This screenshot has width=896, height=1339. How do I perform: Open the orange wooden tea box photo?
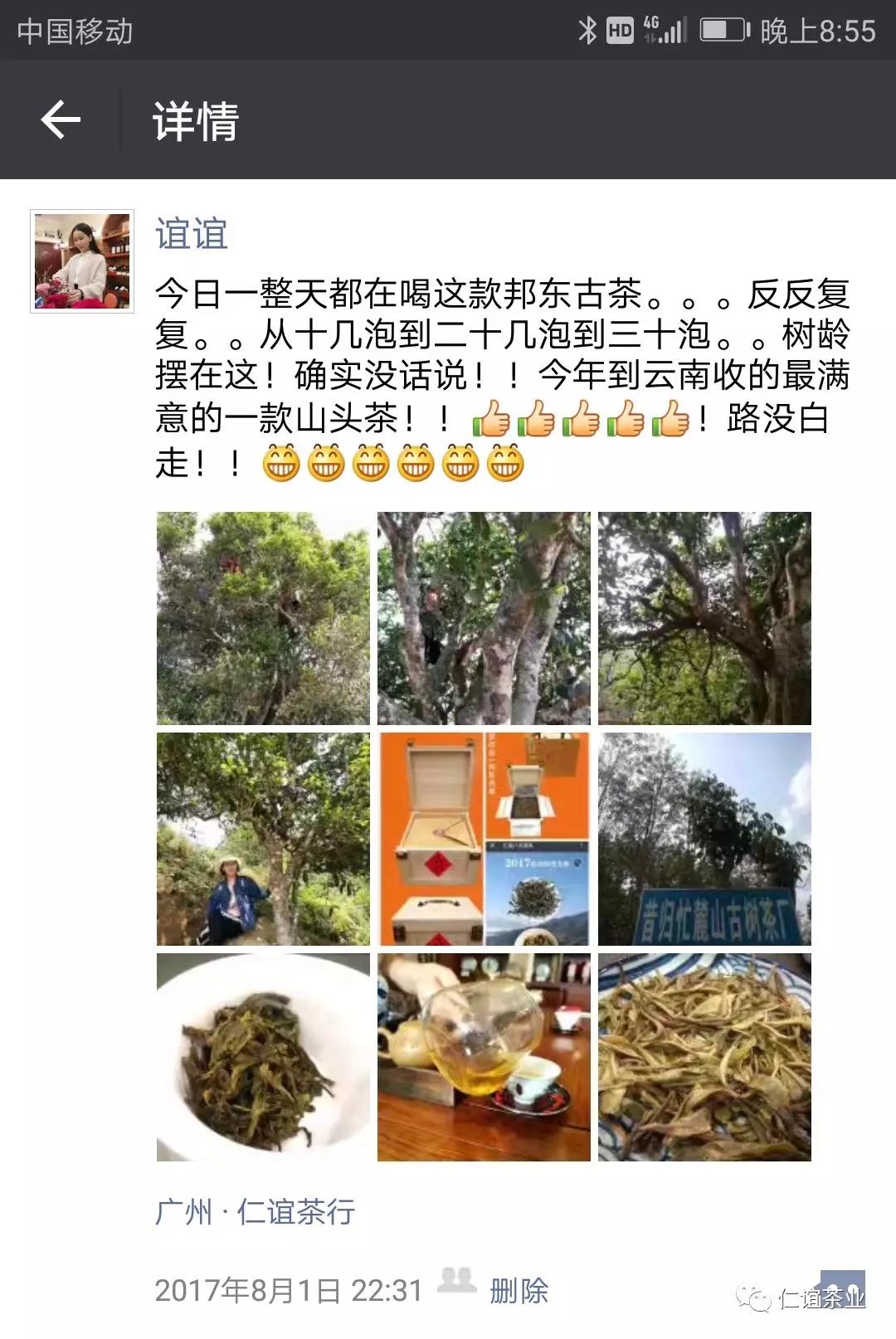484,839
